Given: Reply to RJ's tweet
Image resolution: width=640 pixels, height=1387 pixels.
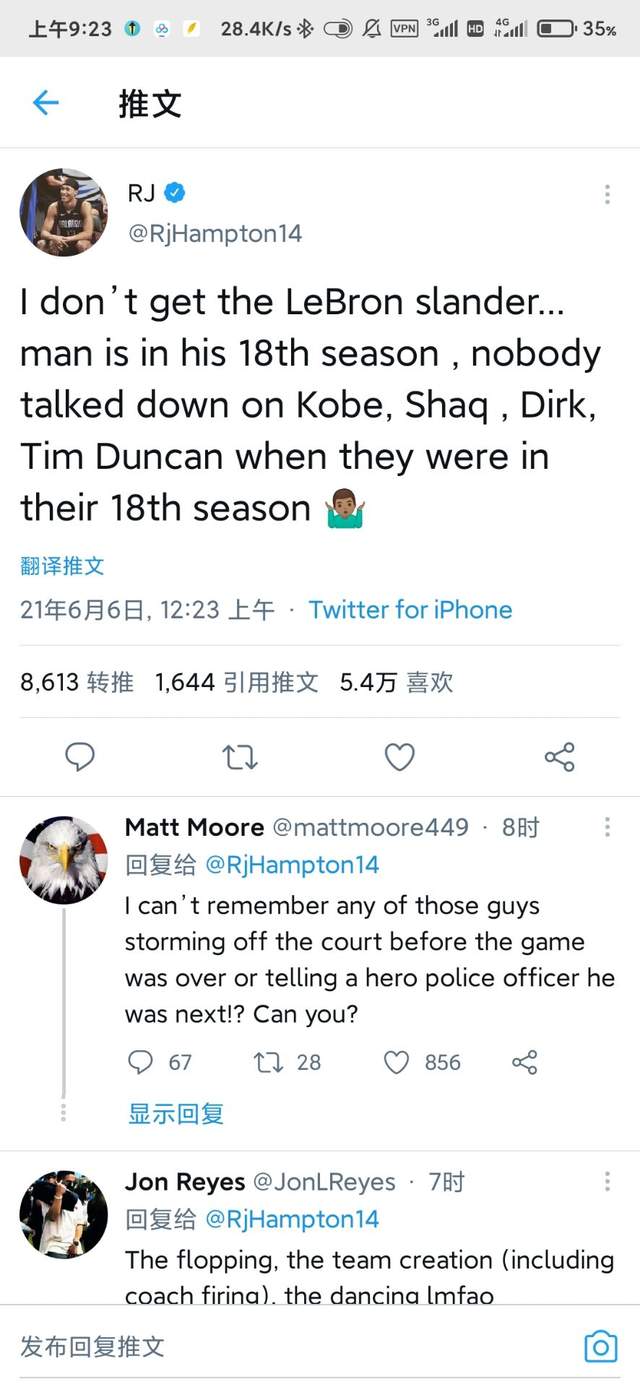Looking at the screenshot, I should click(80, 758).
